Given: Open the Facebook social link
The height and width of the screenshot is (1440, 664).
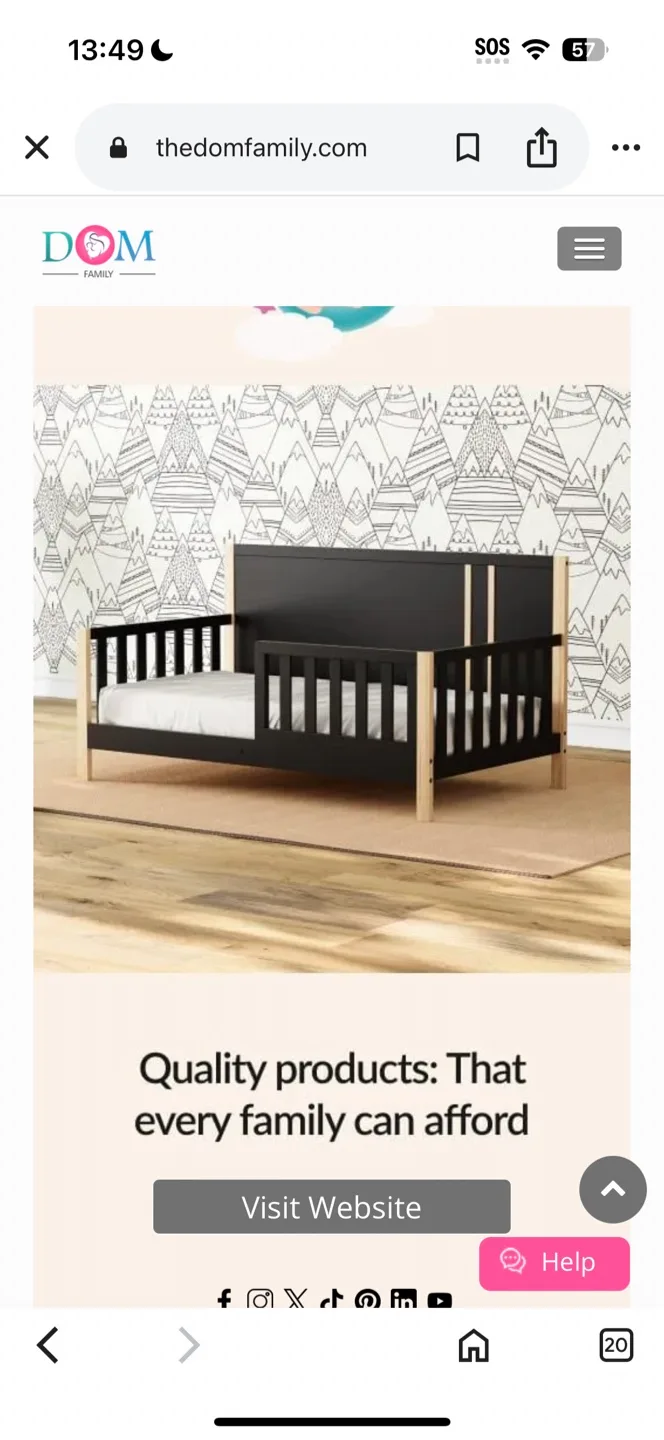Looking at the screenshot, I should 225,1299.
